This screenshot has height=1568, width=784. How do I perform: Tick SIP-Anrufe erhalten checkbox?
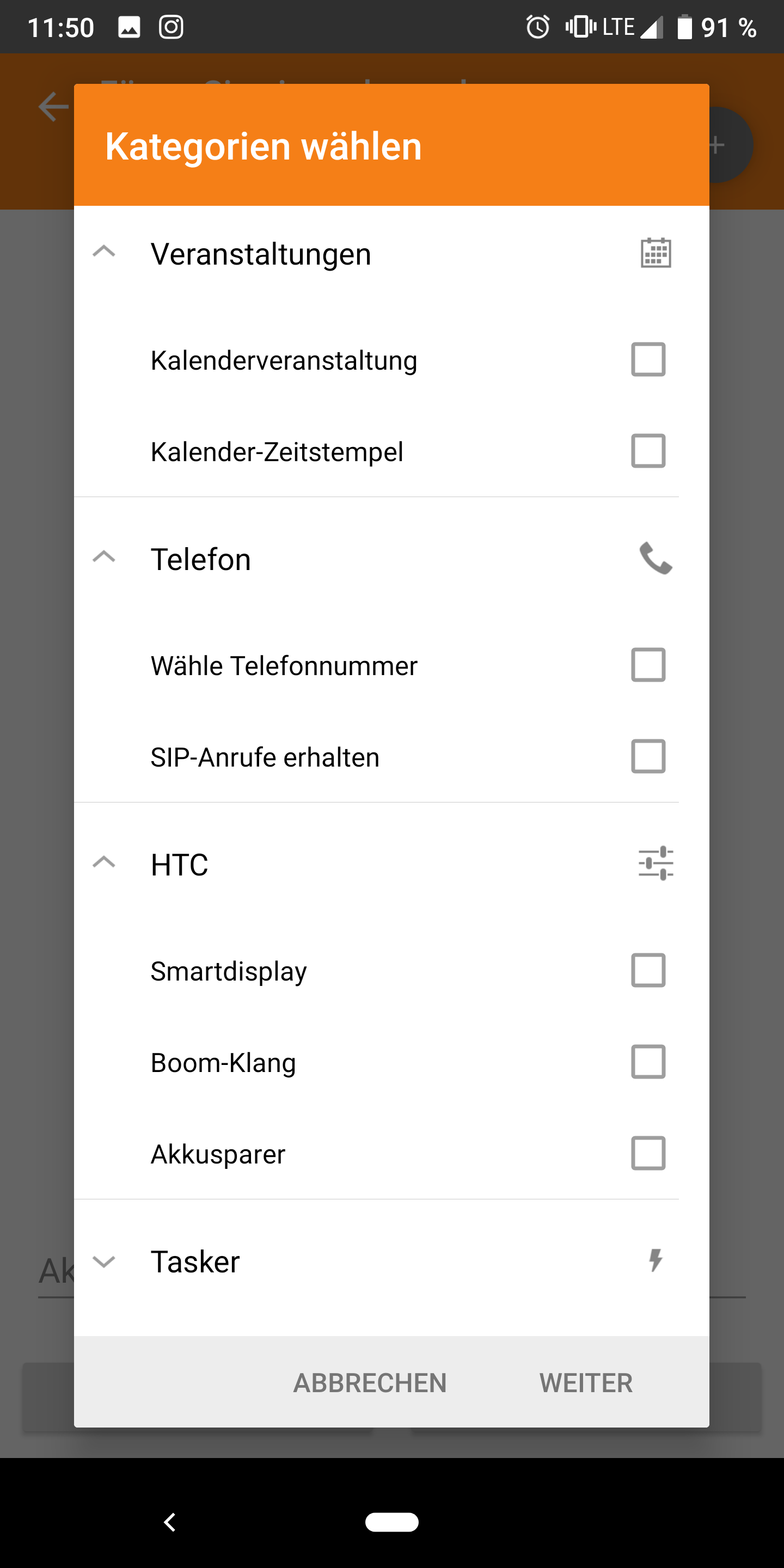[x=648, y=757]
